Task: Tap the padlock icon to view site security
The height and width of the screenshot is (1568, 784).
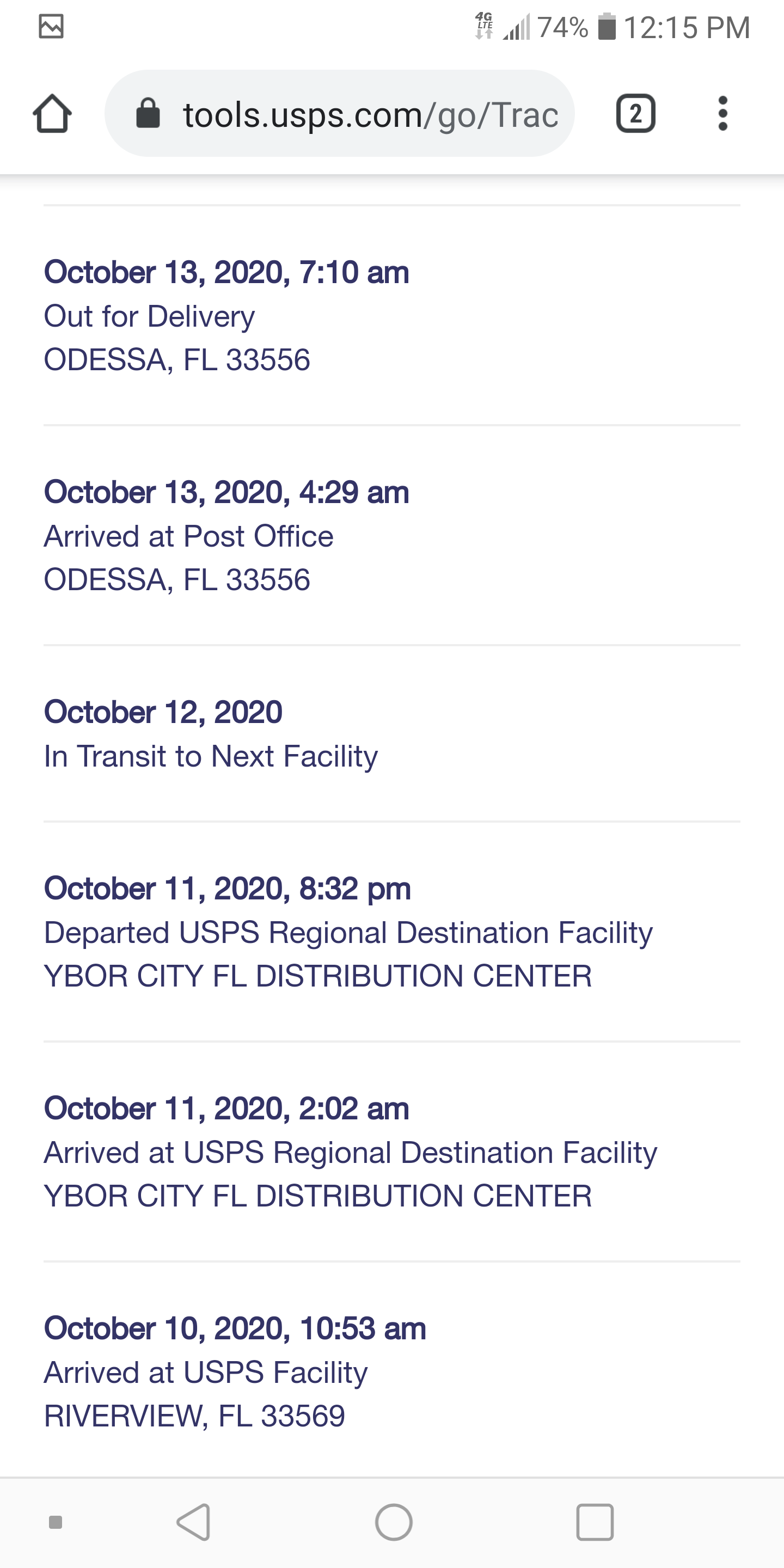Action: click(148, 114)
